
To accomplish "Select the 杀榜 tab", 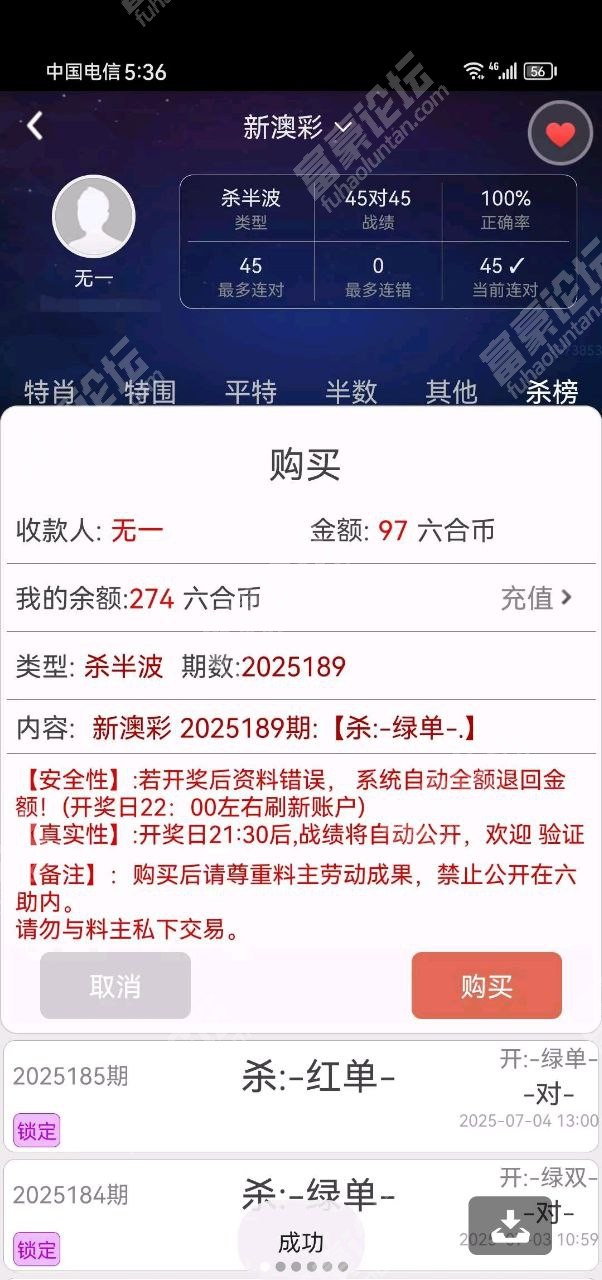I will pos(552,391).
